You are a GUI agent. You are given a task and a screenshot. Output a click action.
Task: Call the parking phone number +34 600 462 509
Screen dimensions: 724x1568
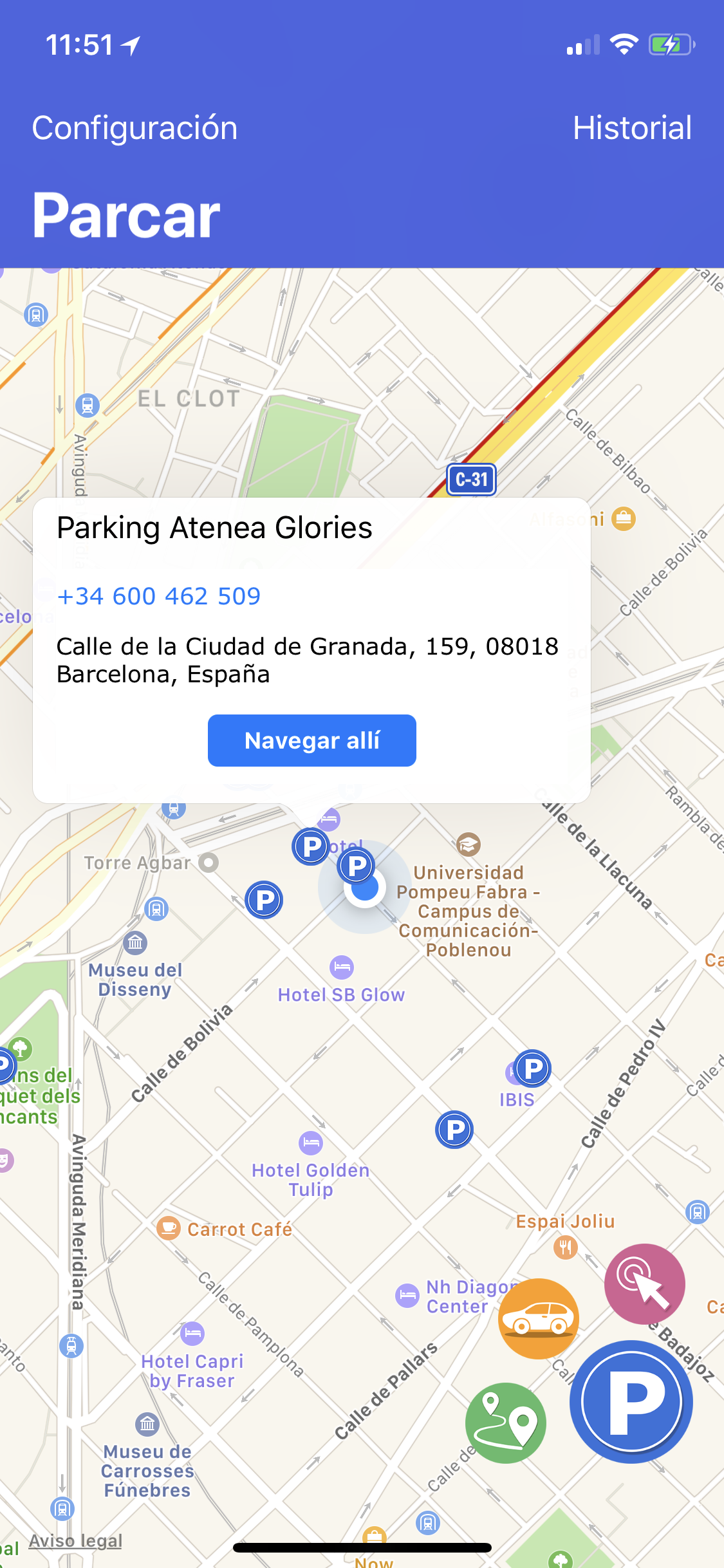158,596
